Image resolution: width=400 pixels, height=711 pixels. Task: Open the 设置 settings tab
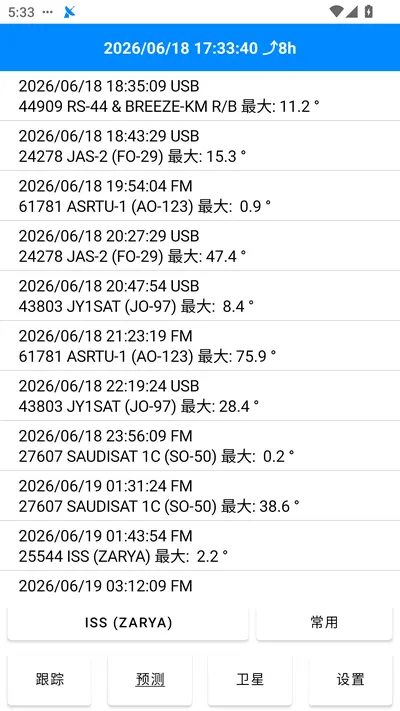pos(351,680)
